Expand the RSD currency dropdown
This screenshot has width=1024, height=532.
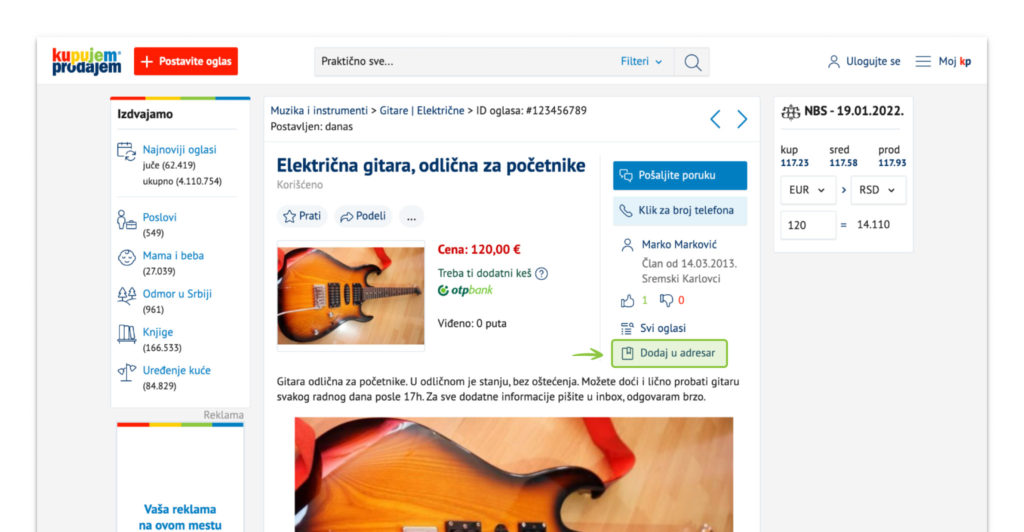(877, 190)
